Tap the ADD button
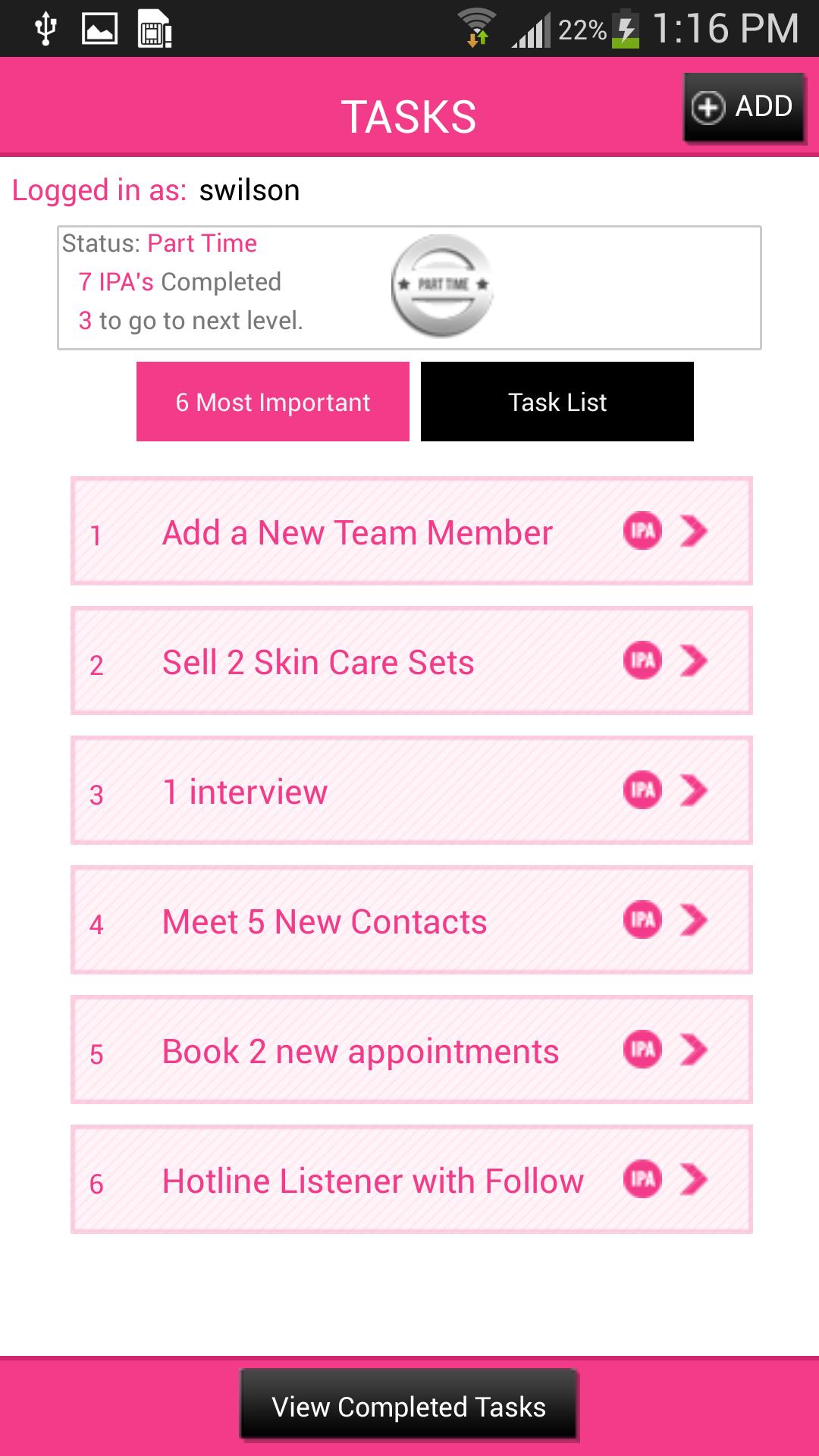This screenshot has height=1456, width=819. coord(743,106)
